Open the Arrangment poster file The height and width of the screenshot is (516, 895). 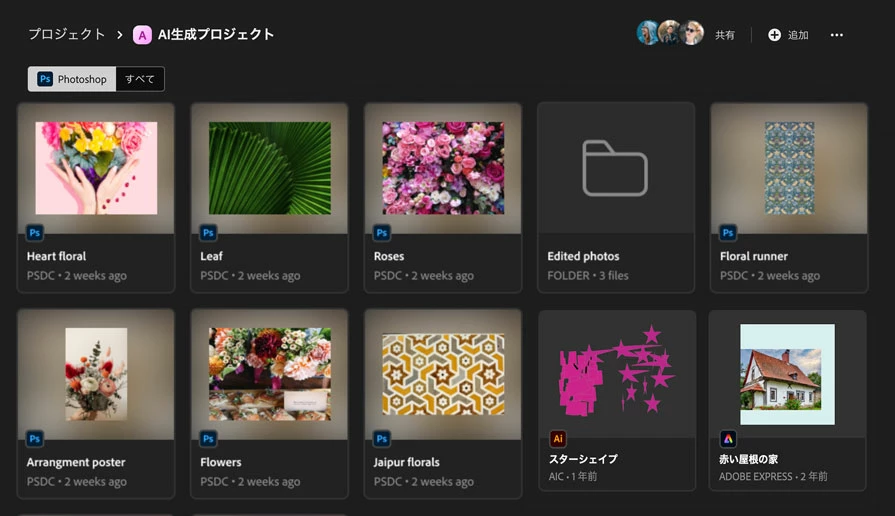(x=96, y=374)
